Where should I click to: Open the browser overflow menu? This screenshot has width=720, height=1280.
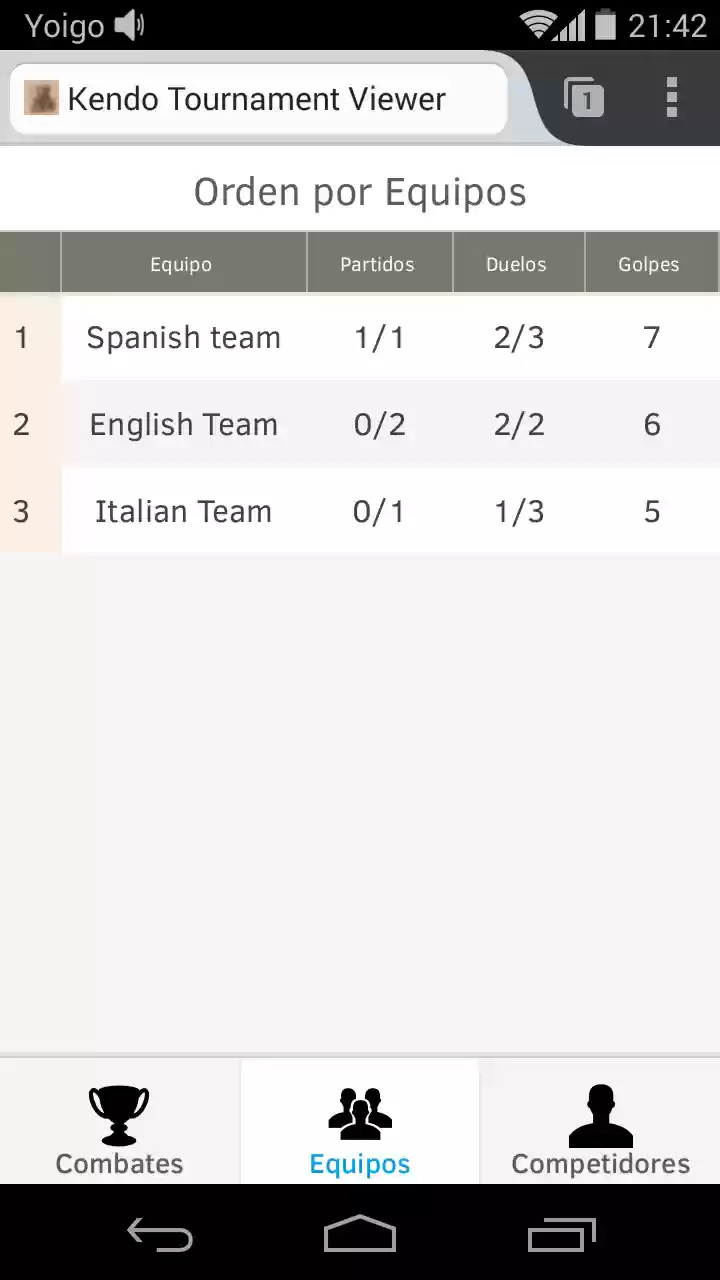671,97
